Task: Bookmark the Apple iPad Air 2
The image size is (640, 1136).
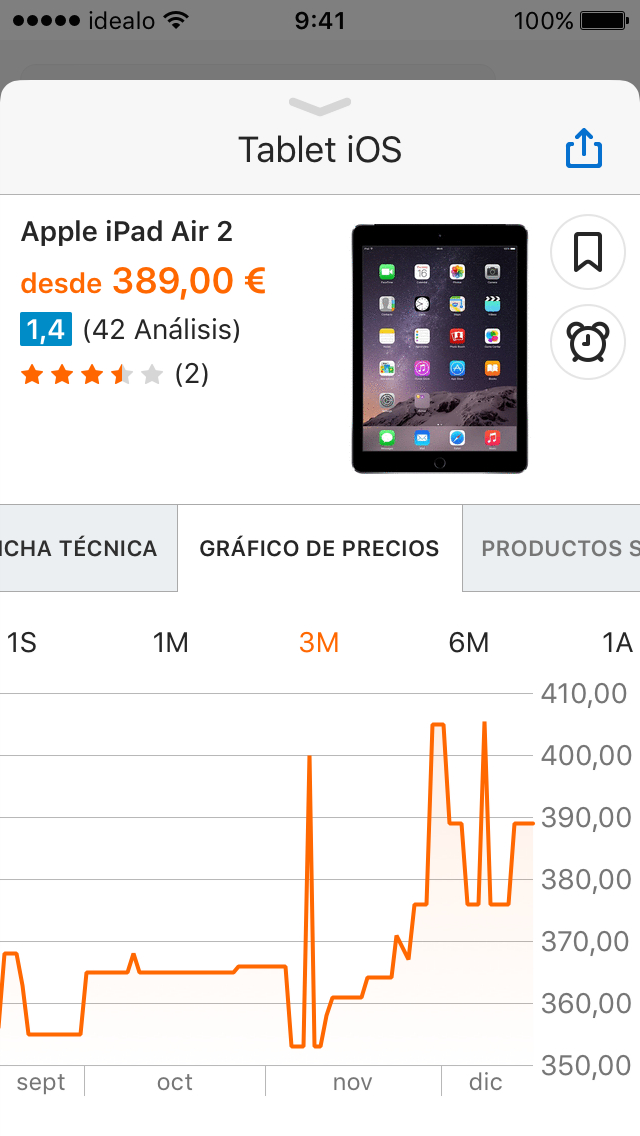Action: [x=588, y=253]
